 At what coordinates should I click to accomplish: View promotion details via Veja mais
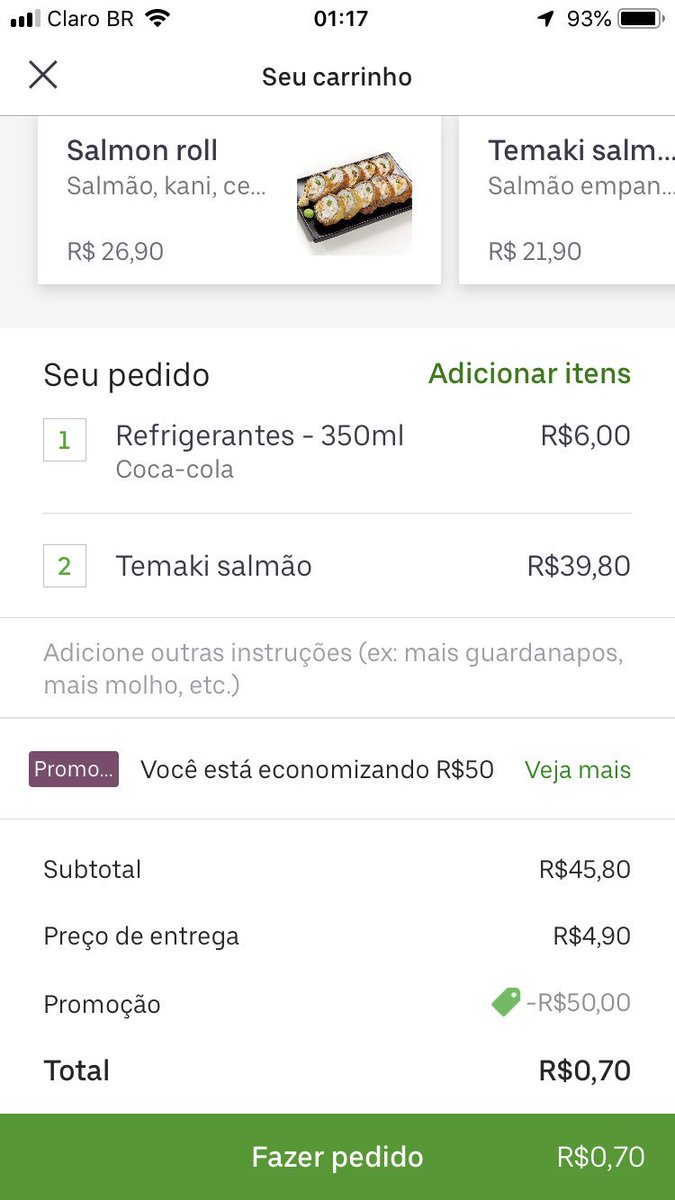(x=577, y=770)
